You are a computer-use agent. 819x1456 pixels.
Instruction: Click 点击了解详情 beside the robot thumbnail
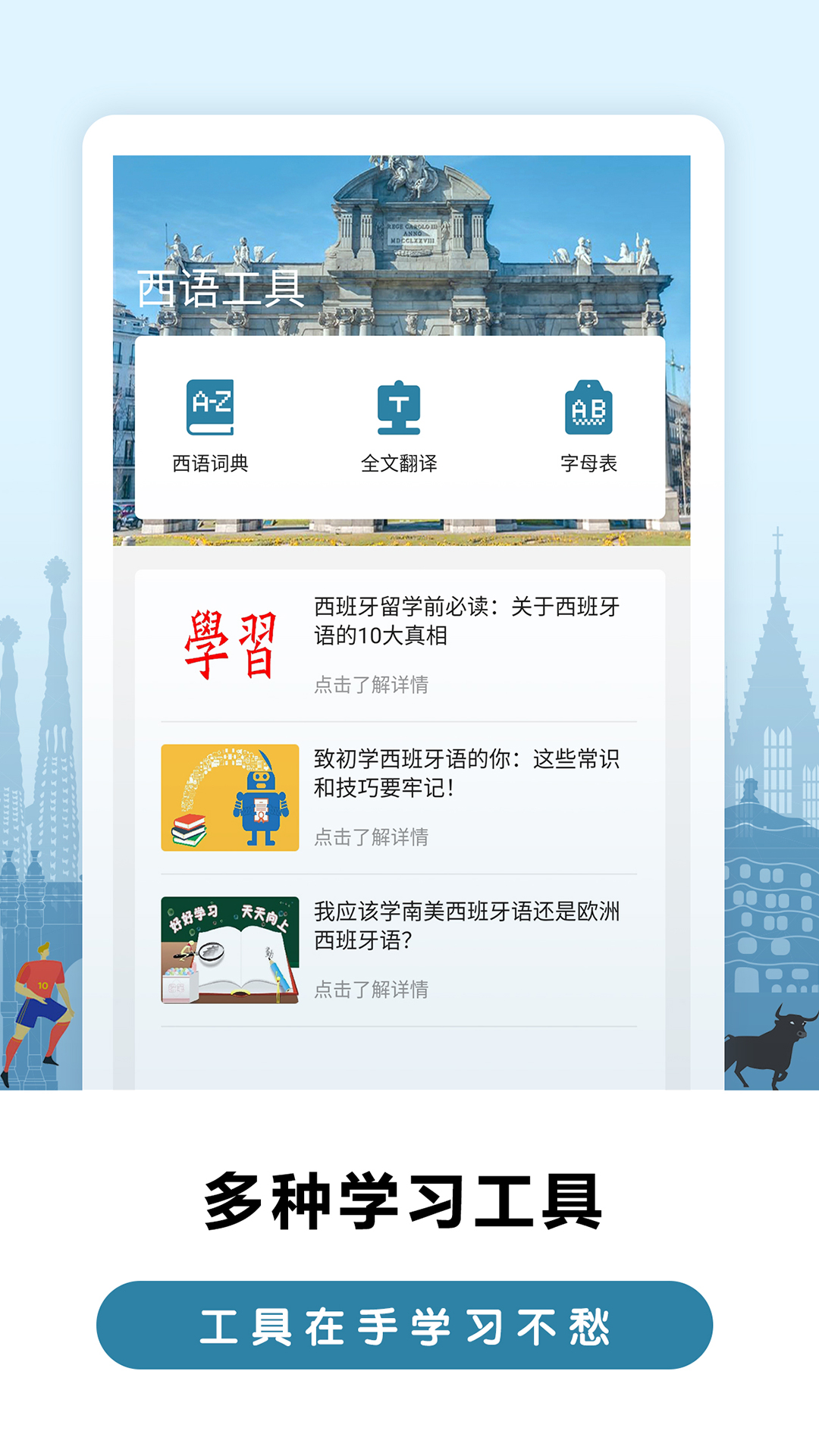(372, 836)
